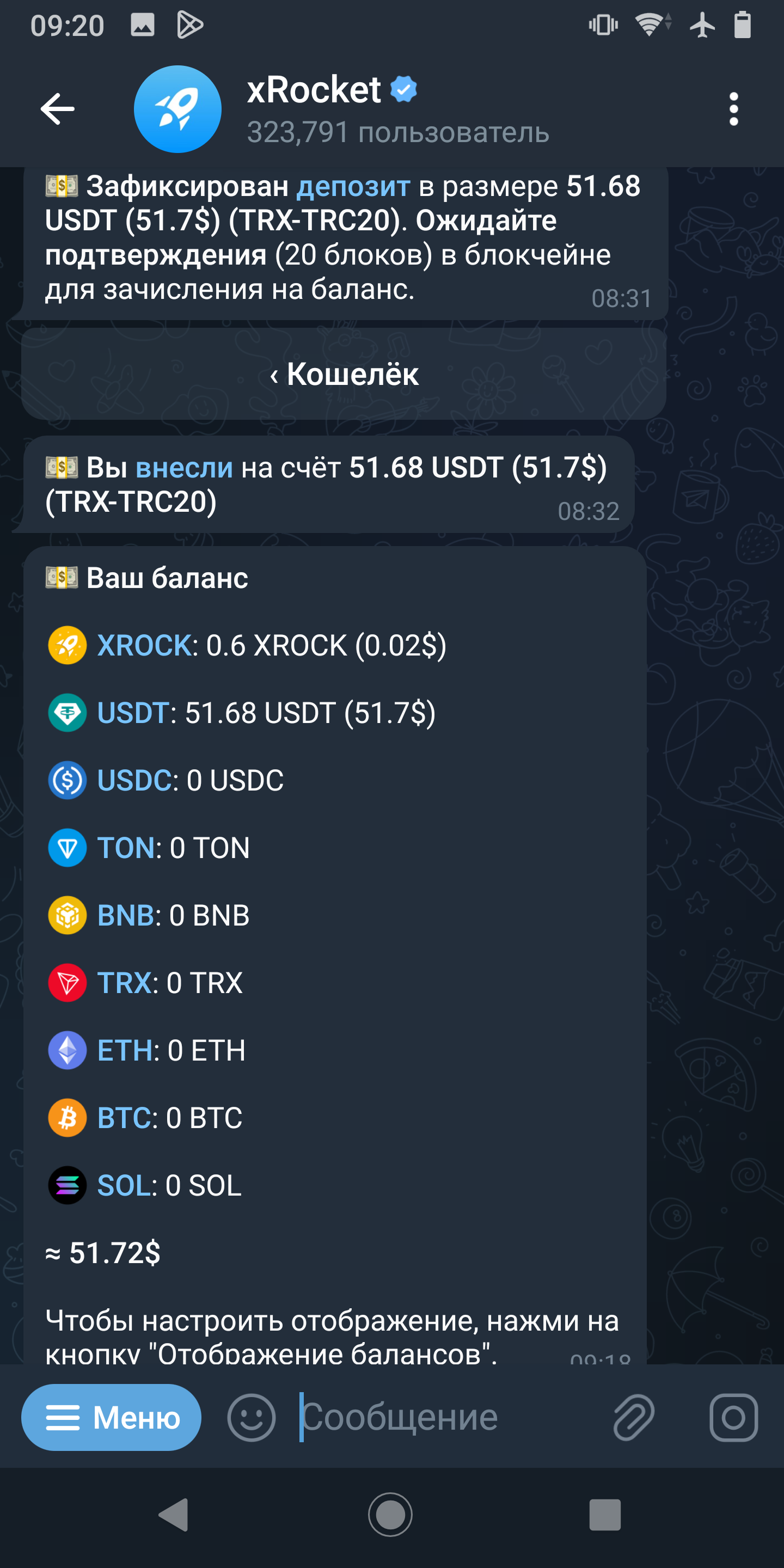The height and width of the screenshot is (1568, 784).
Task: Tap the ‹ Кошелёк inline button
Action: click(x=344, y=373)
